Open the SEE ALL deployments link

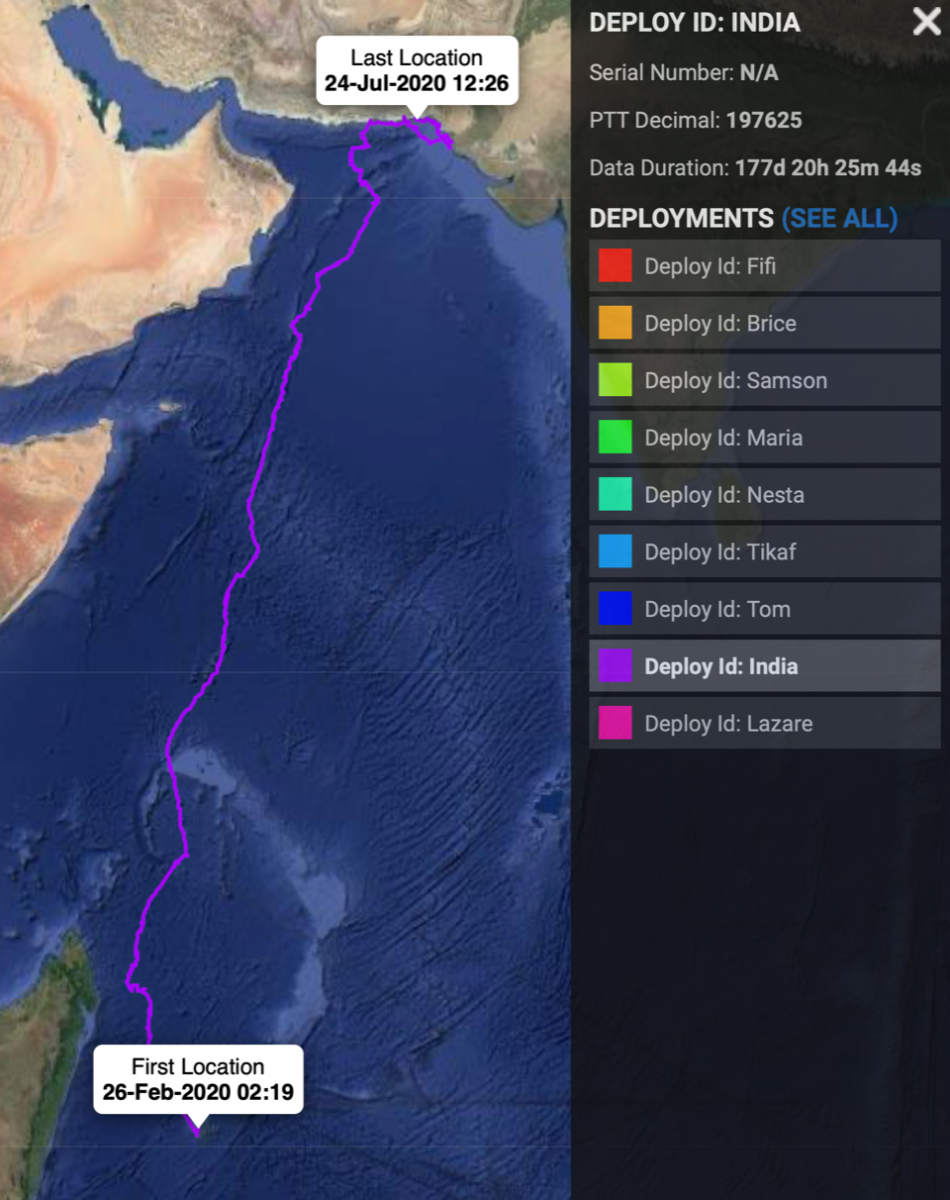pyautogui.click(x=839, y=218)
